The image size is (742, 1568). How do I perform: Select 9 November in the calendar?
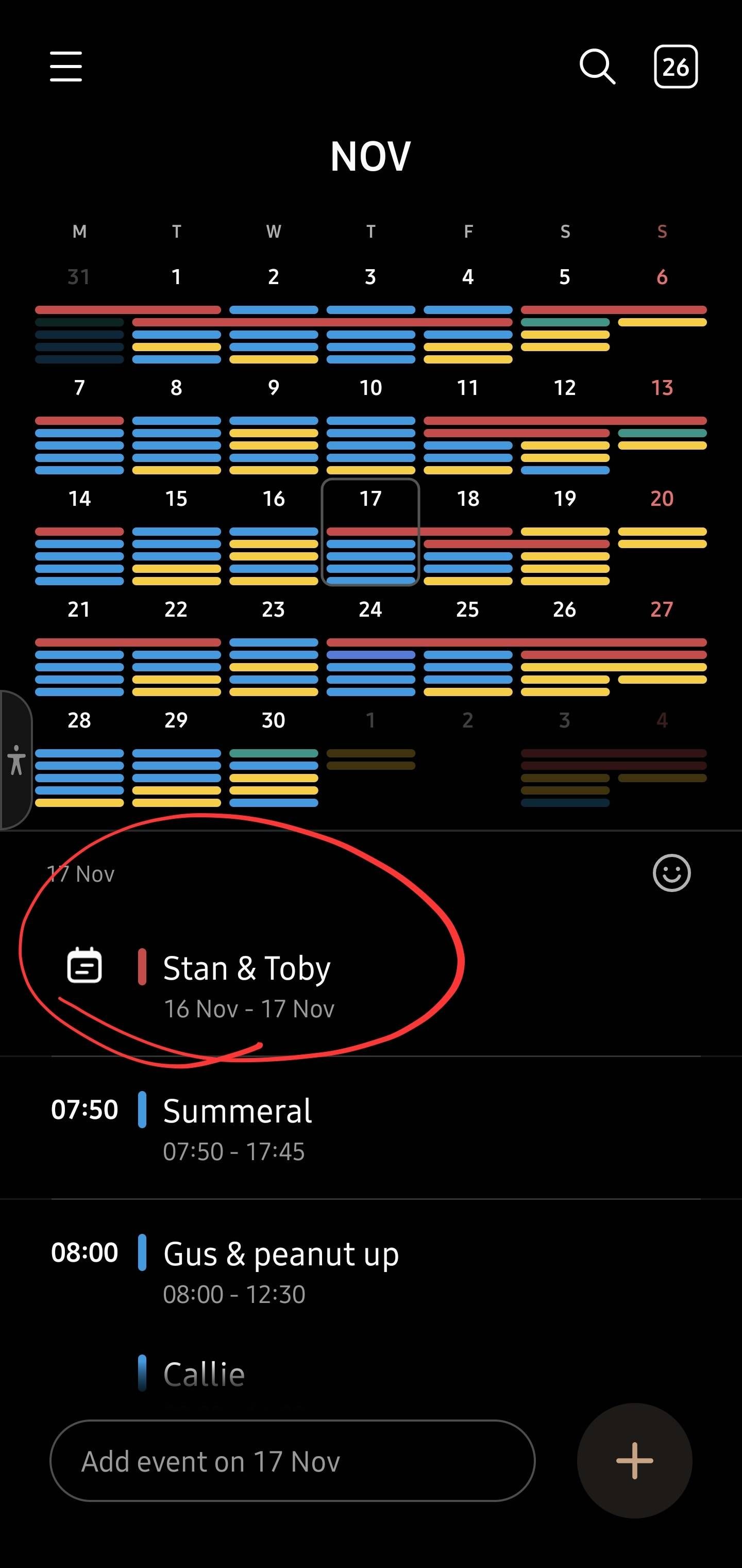click(x=273, y=421)
